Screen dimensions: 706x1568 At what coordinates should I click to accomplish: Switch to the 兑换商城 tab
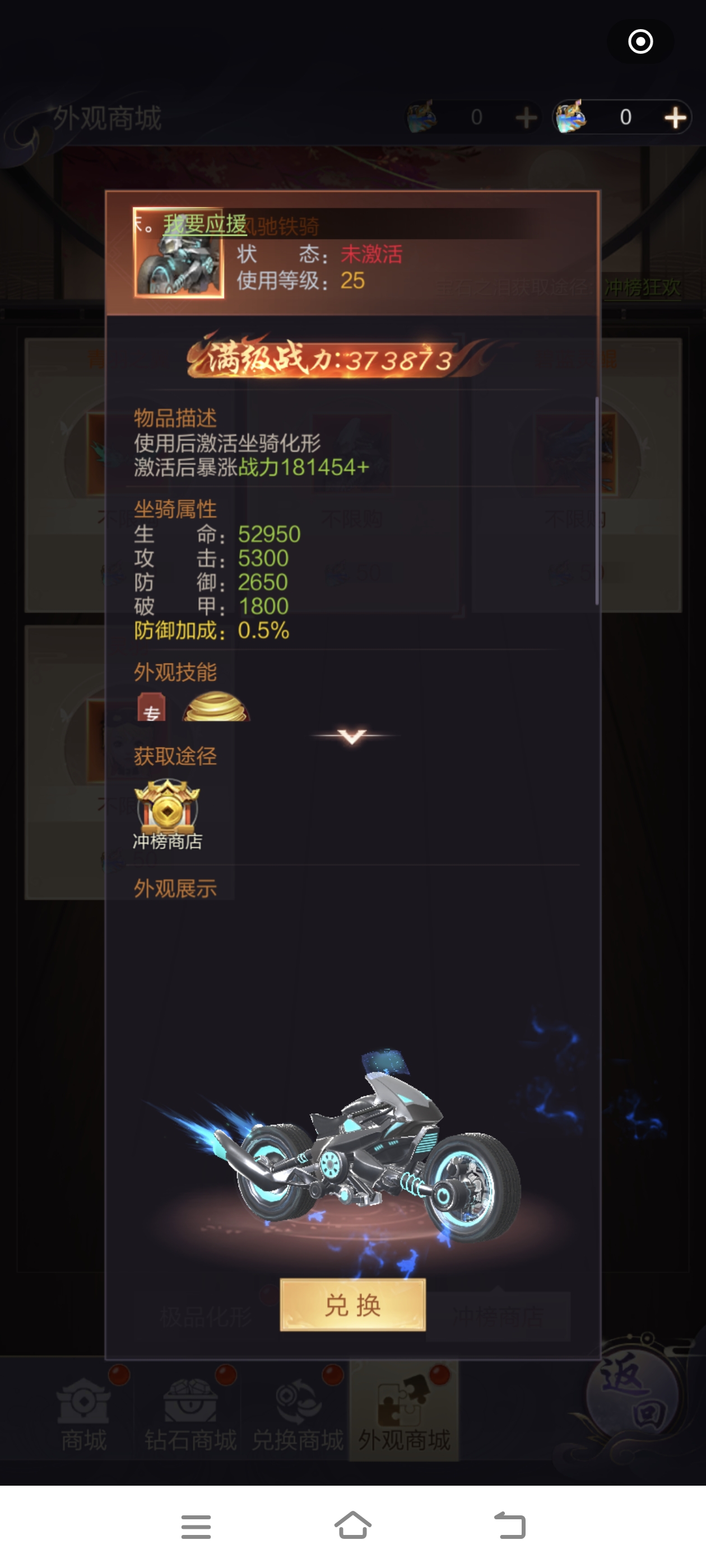pos(298,1413)
